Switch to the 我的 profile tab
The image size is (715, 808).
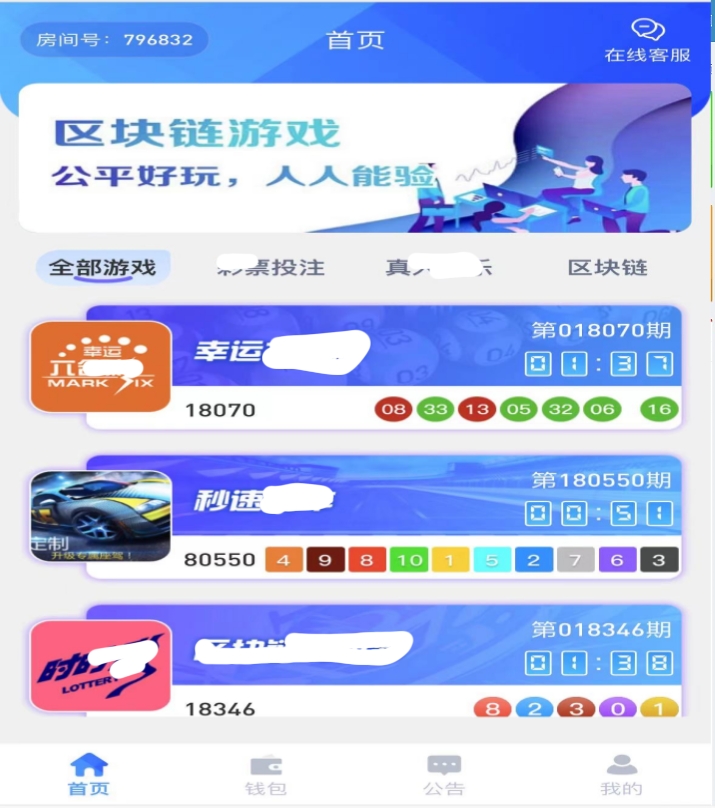tap(621, 775)
